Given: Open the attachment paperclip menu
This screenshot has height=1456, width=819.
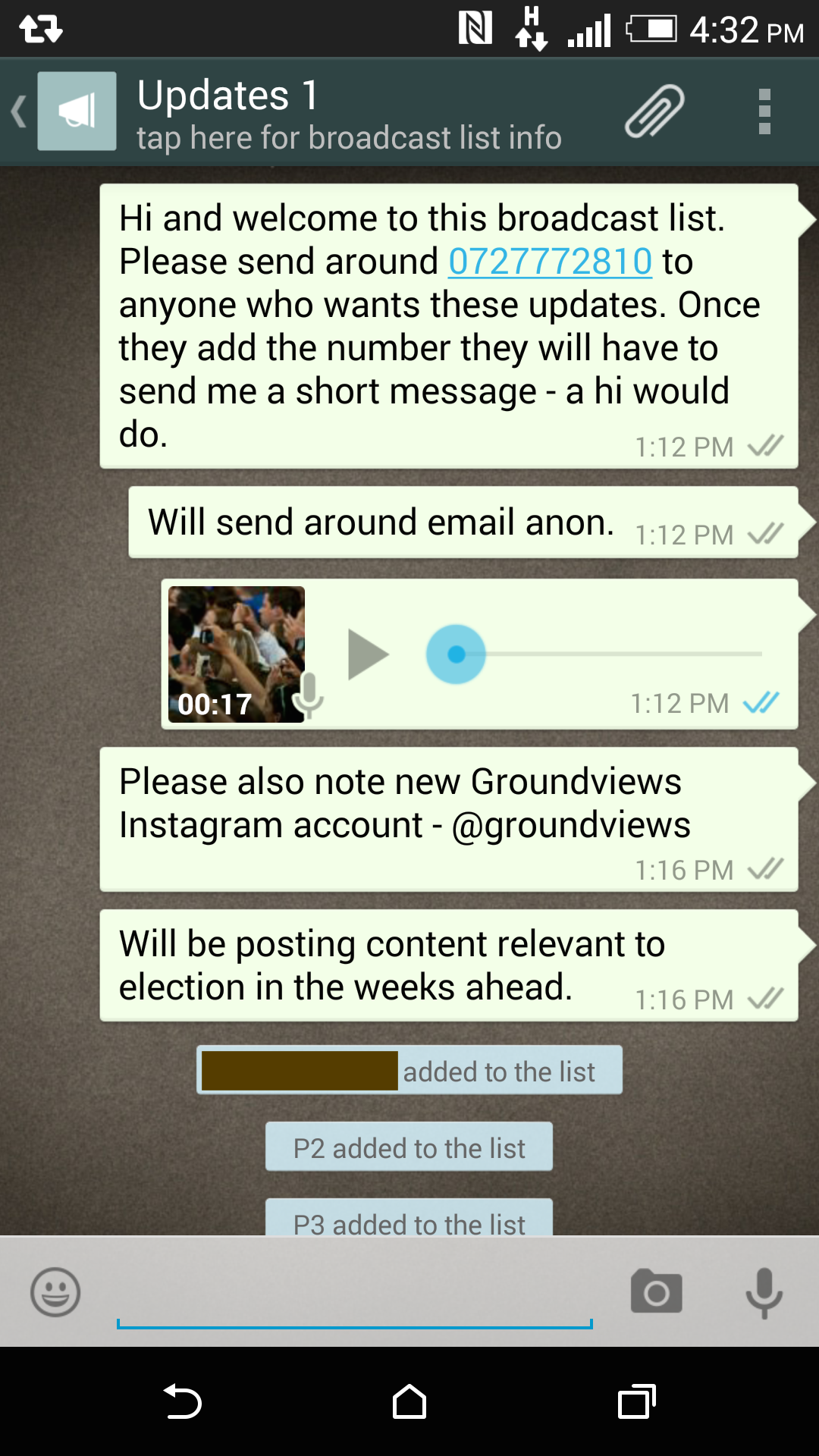Looking at the screenshot, I should [x=654, y=111].
